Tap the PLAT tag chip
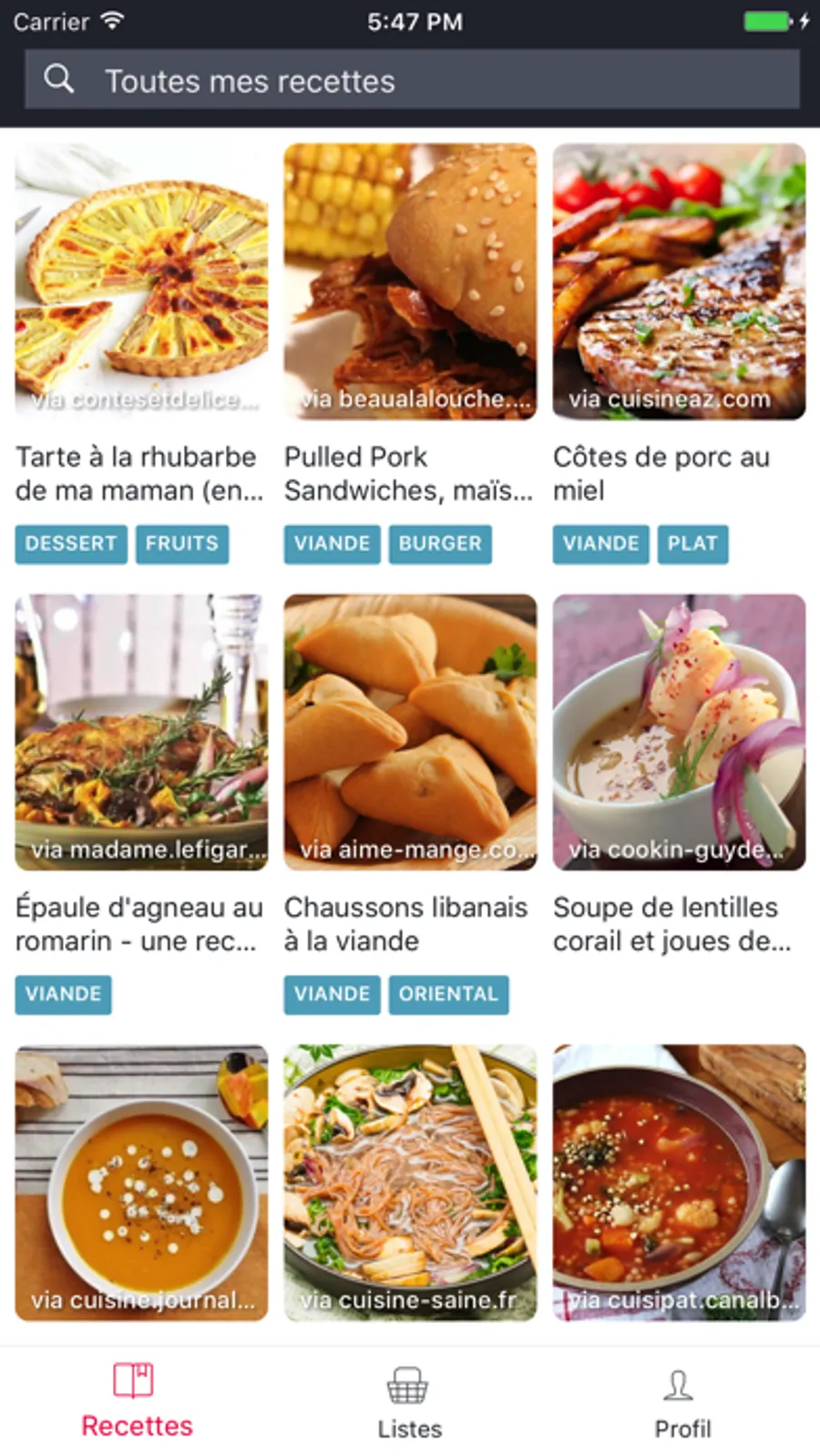The image size is (820, 1456). (692, 544)
